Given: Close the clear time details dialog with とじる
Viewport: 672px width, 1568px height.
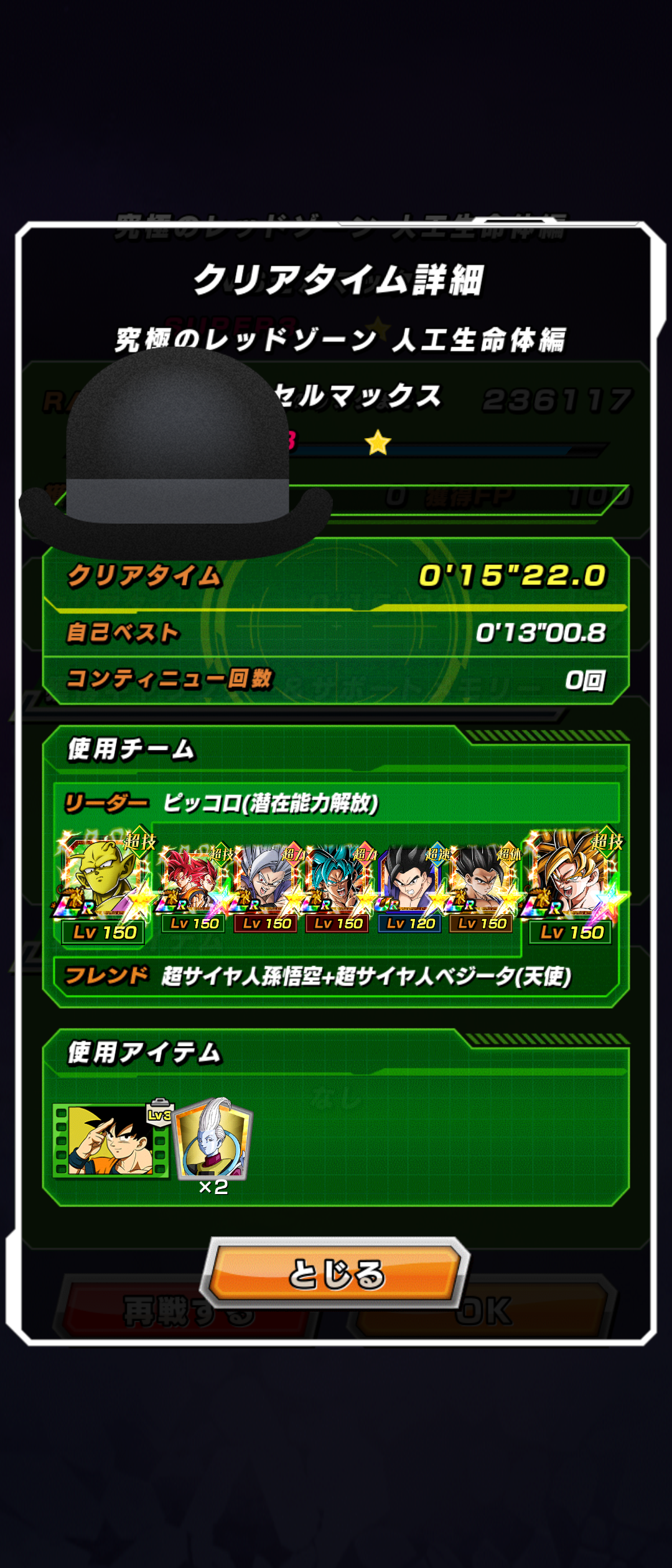Looking at the screenshot, I should click(x=336, y=1272).
